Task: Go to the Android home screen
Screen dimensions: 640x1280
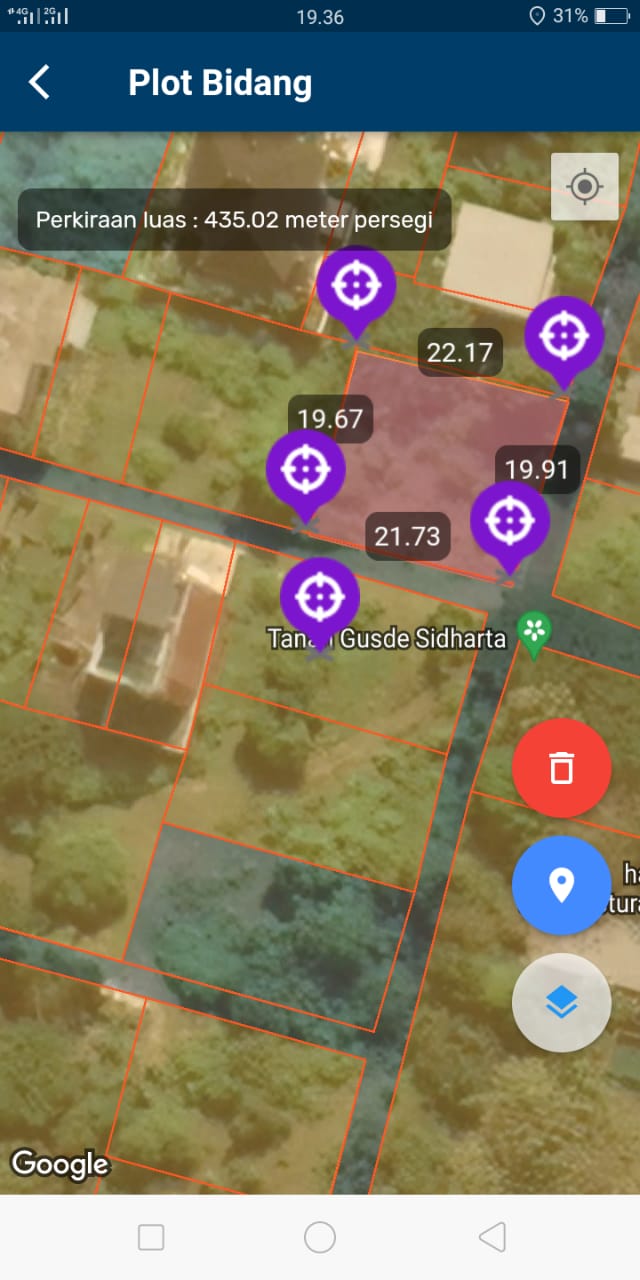Action: [320, 1237]
